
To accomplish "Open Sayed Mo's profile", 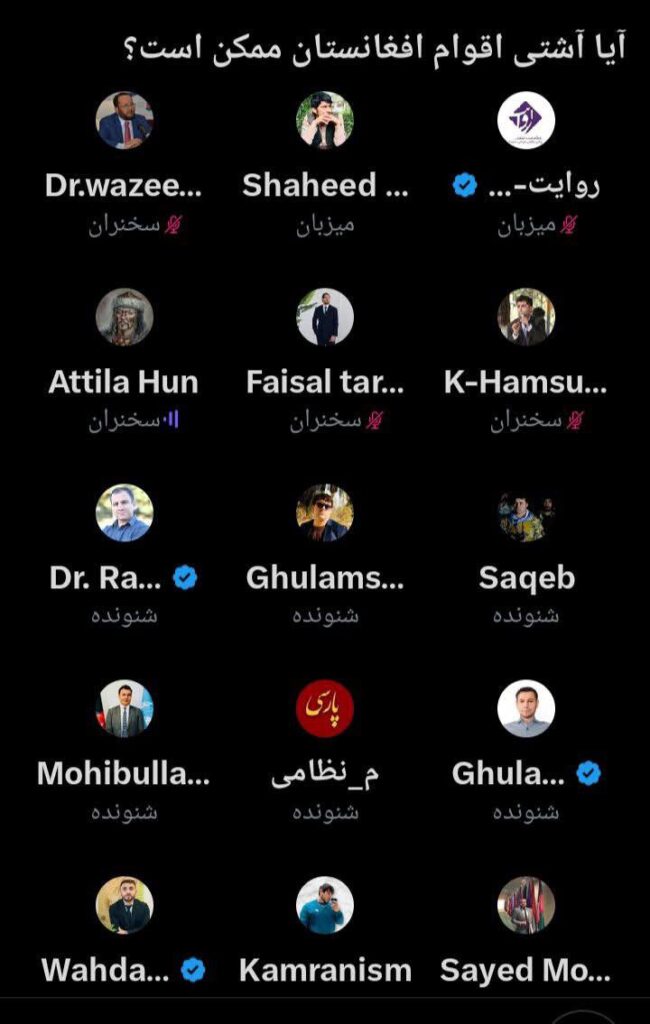I will coord(526,905).
